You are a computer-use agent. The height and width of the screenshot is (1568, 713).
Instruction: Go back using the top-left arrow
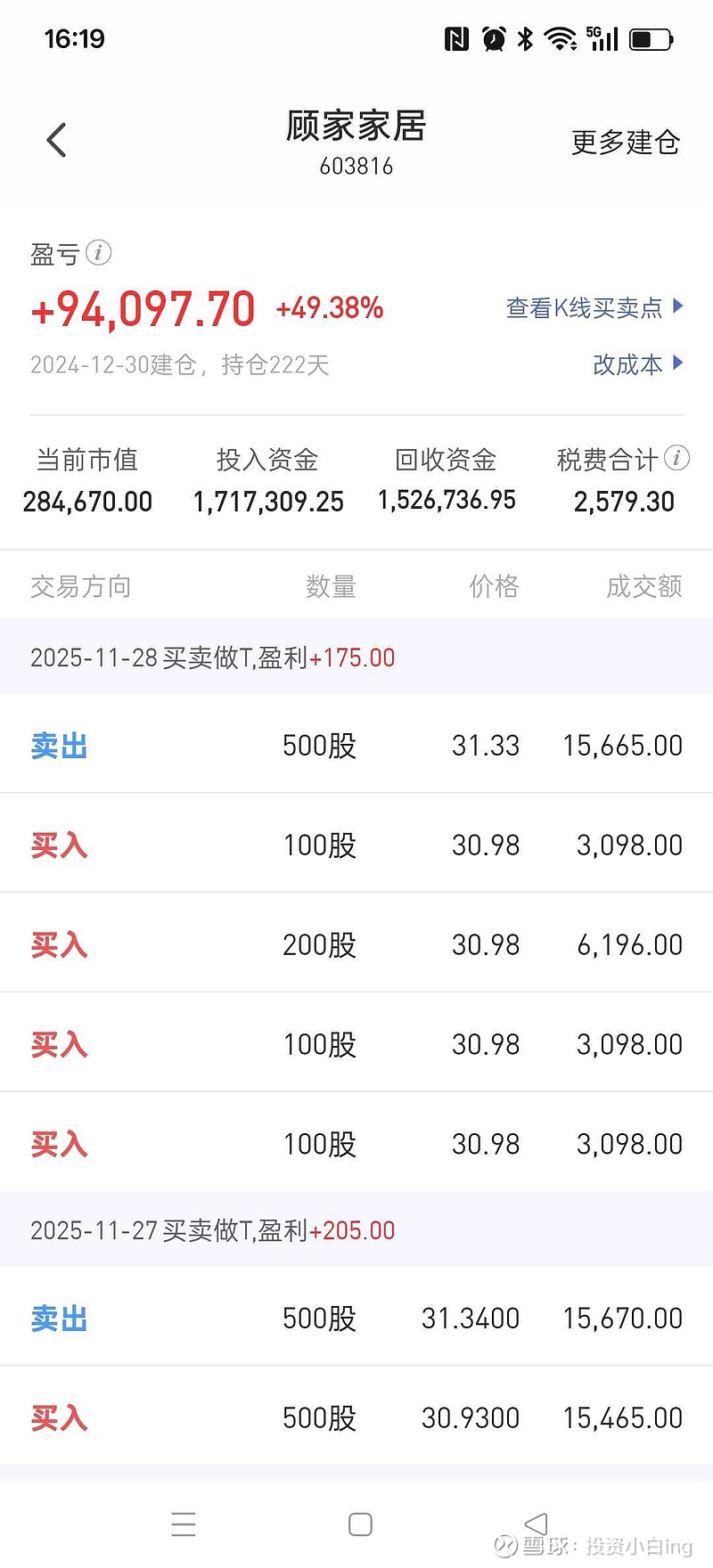point(57,141)
